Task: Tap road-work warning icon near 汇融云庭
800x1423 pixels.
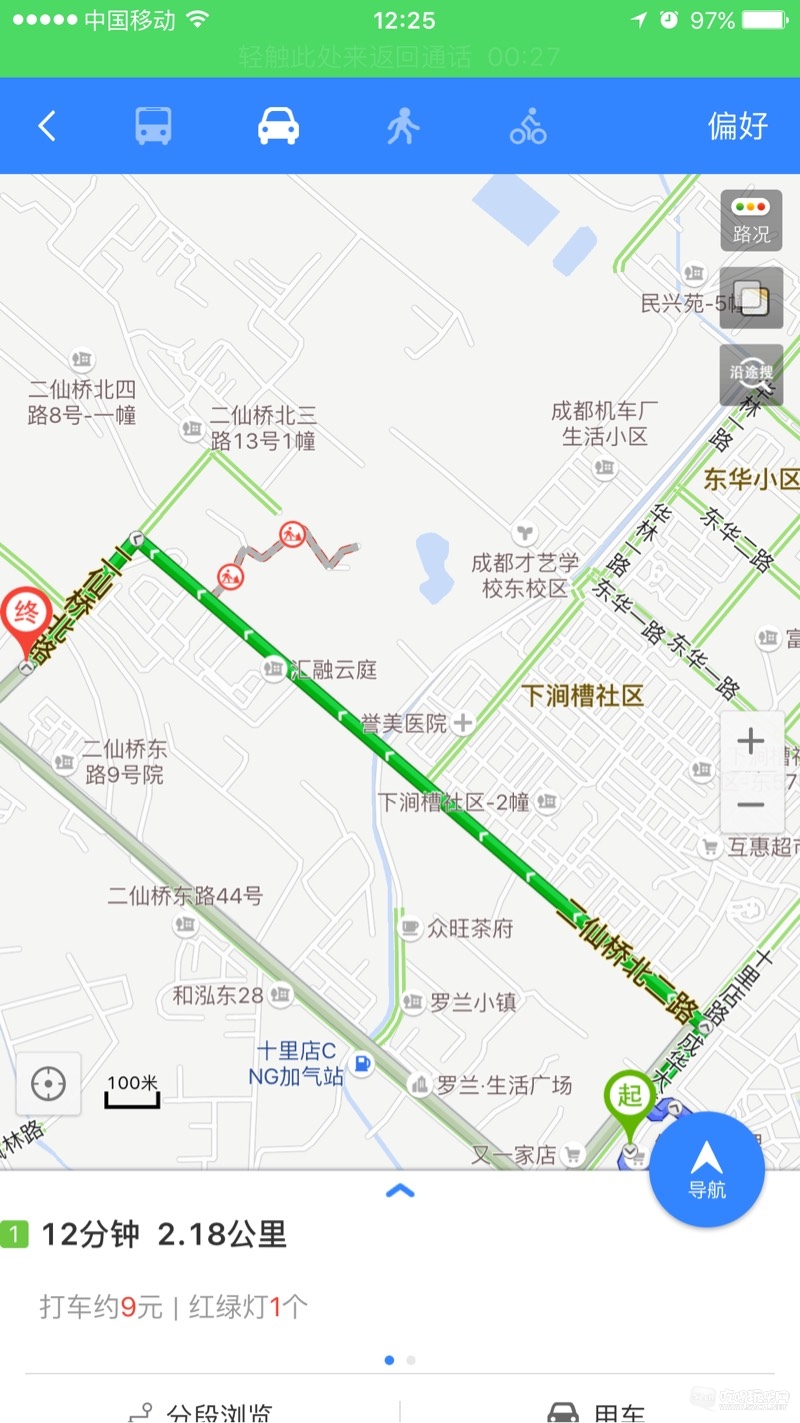Action: click(x=229, y=575)
